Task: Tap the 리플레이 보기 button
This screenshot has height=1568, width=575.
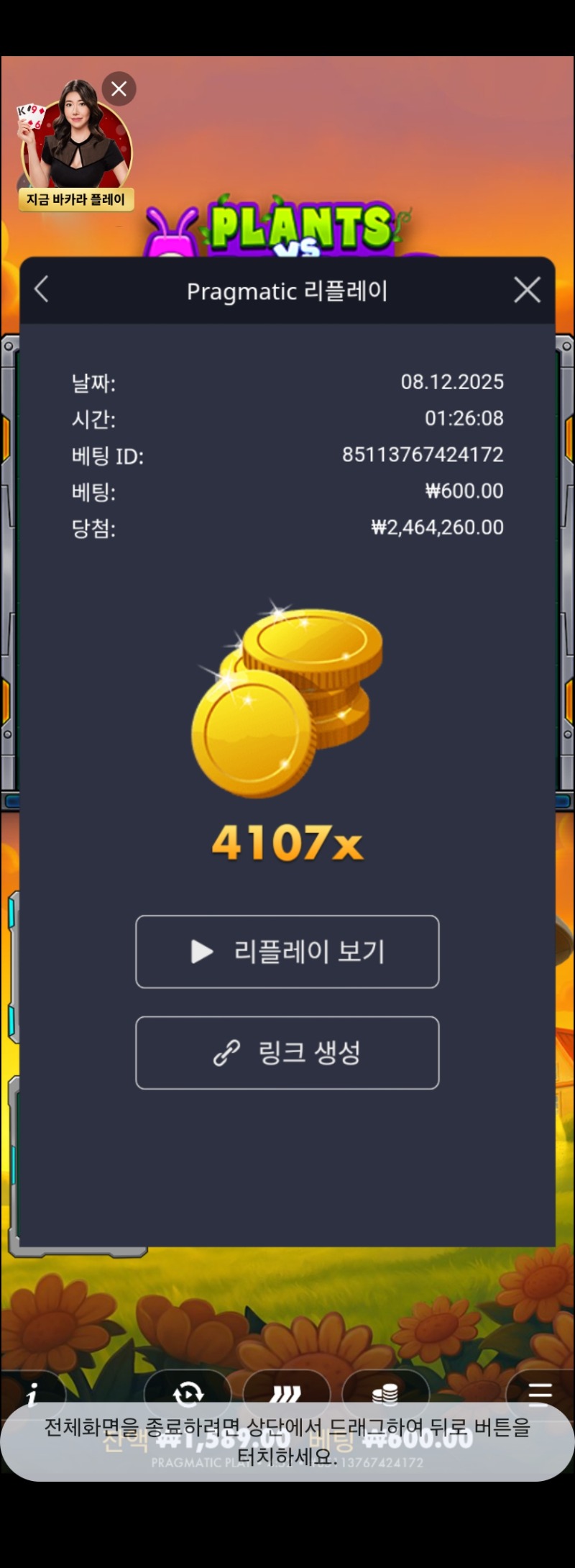Action: (x=287, y=952)
